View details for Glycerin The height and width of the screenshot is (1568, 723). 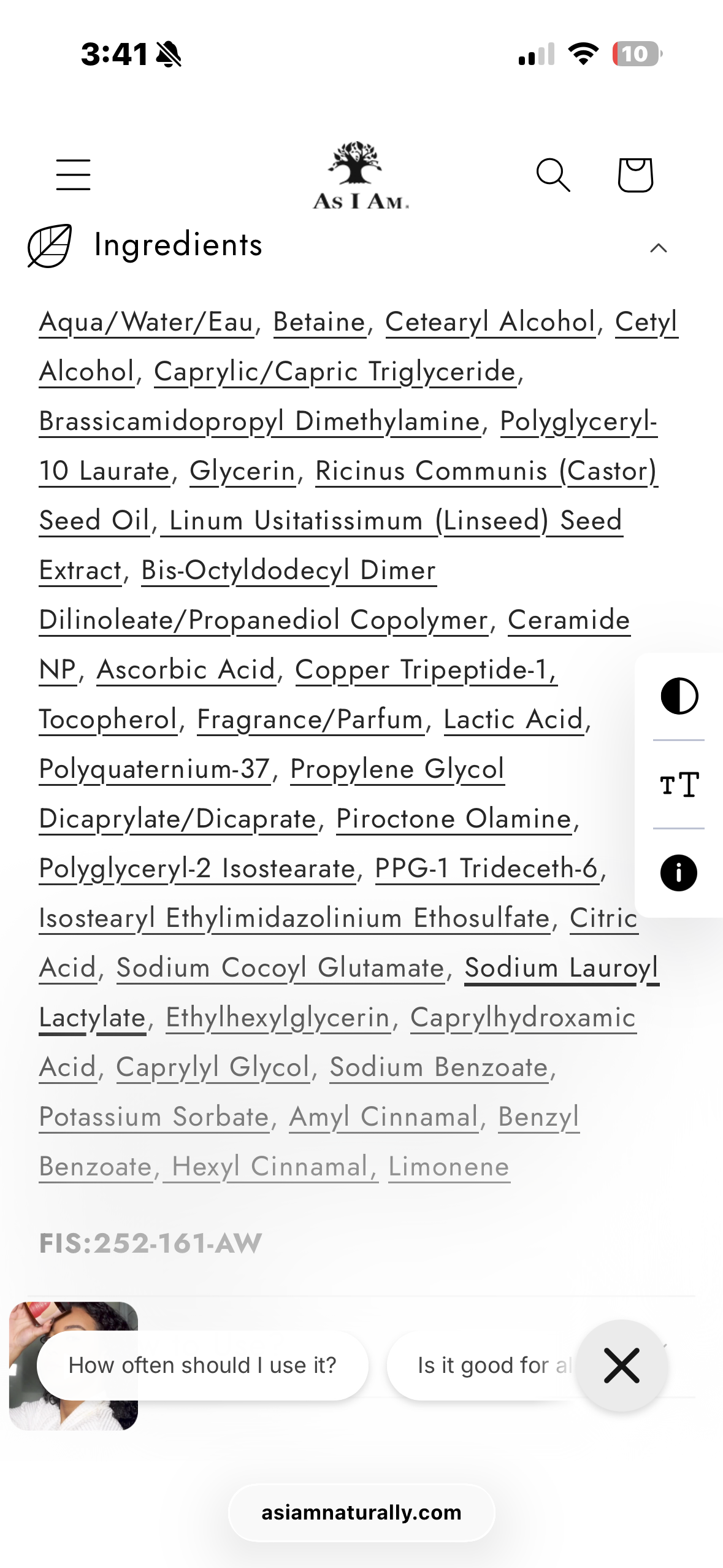click(242, 471)
